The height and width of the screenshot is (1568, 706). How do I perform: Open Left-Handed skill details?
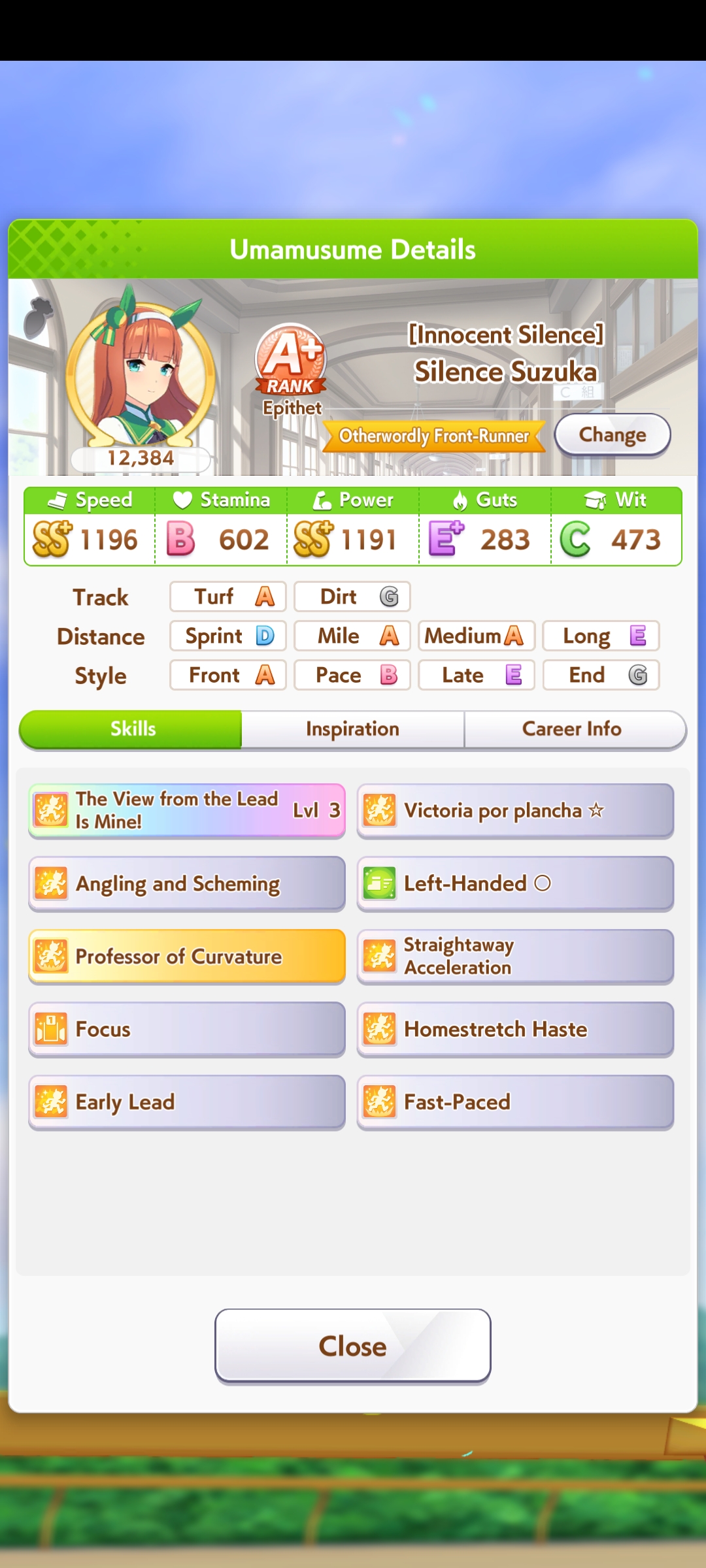[x=515, y=883]
